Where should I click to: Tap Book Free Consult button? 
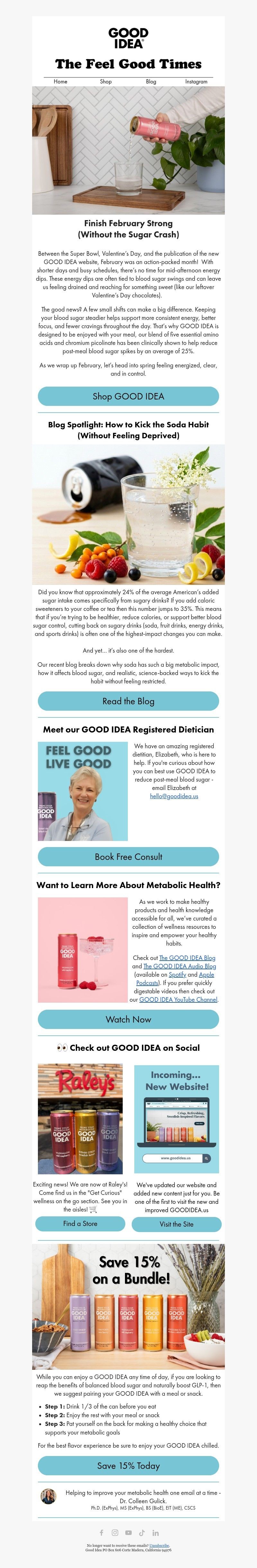[128, 856]
